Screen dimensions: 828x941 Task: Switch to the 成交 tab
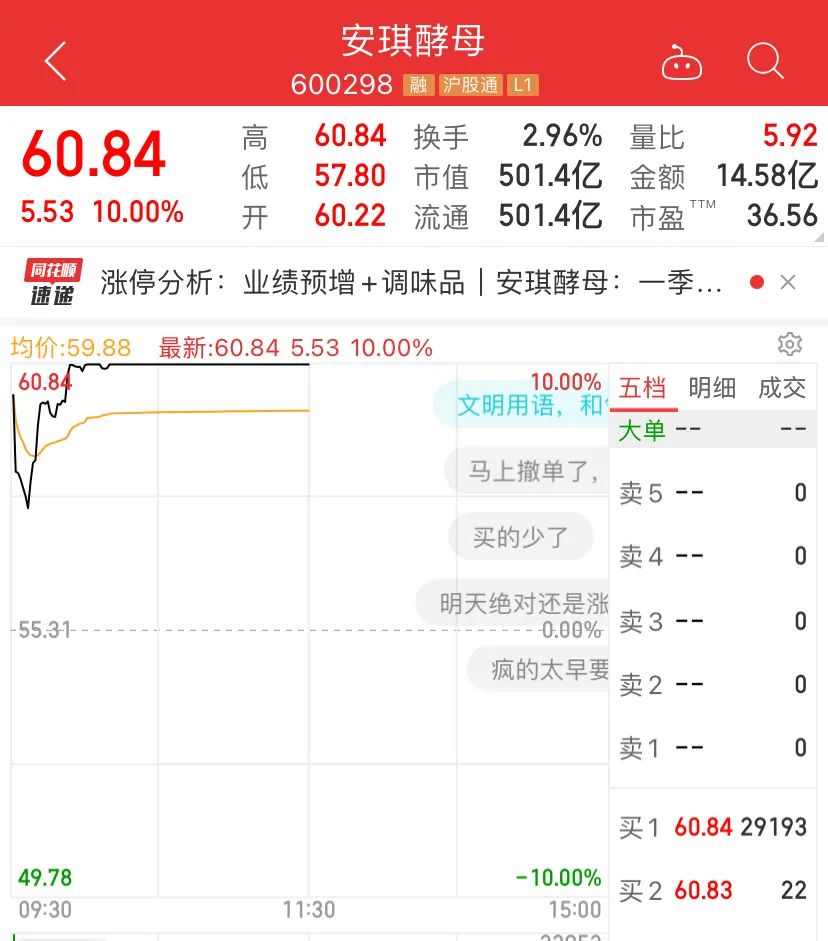point(782,388)
